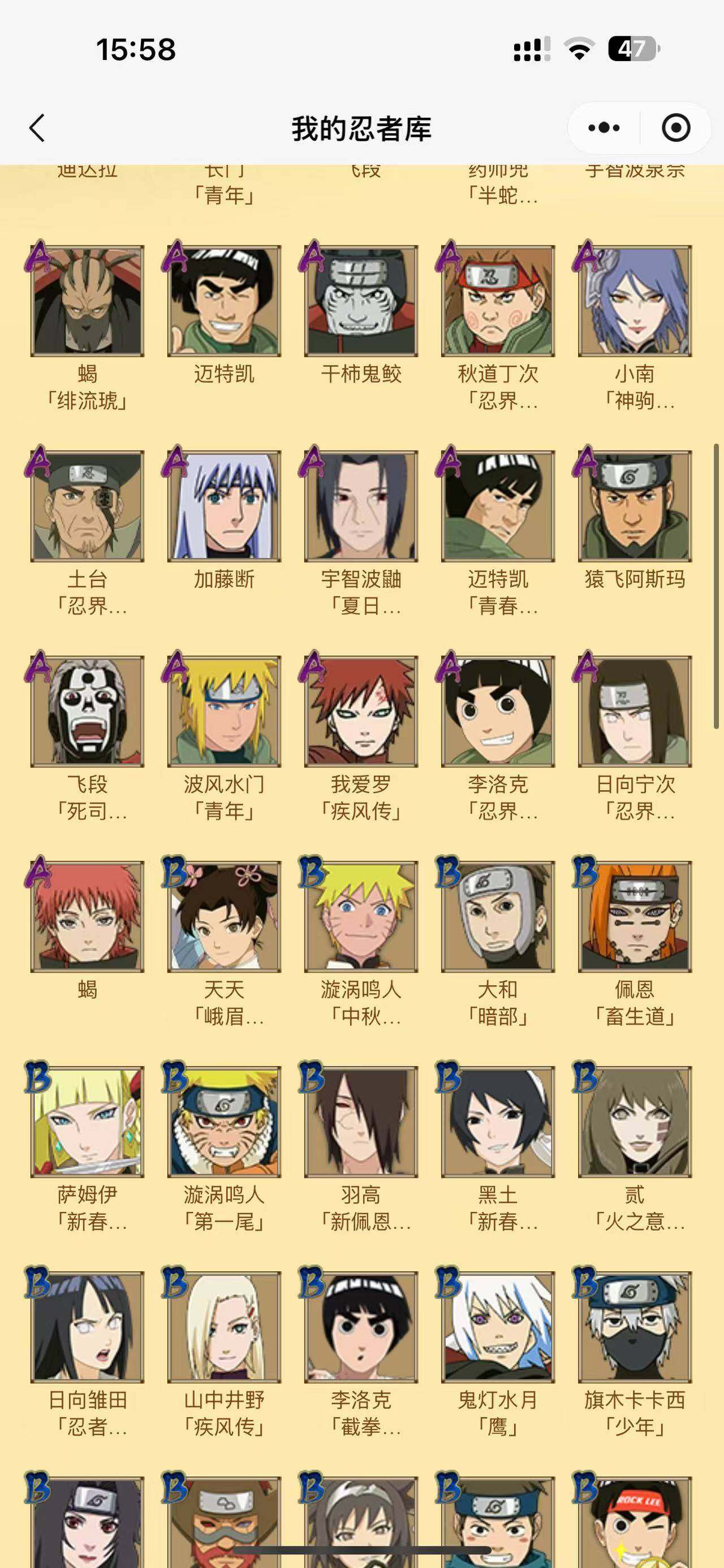The width and height of the screenshot is (724, 1568).
Task: Select the 干柿鬼鲛 ninja card
Action: click(x=361, y=301)
